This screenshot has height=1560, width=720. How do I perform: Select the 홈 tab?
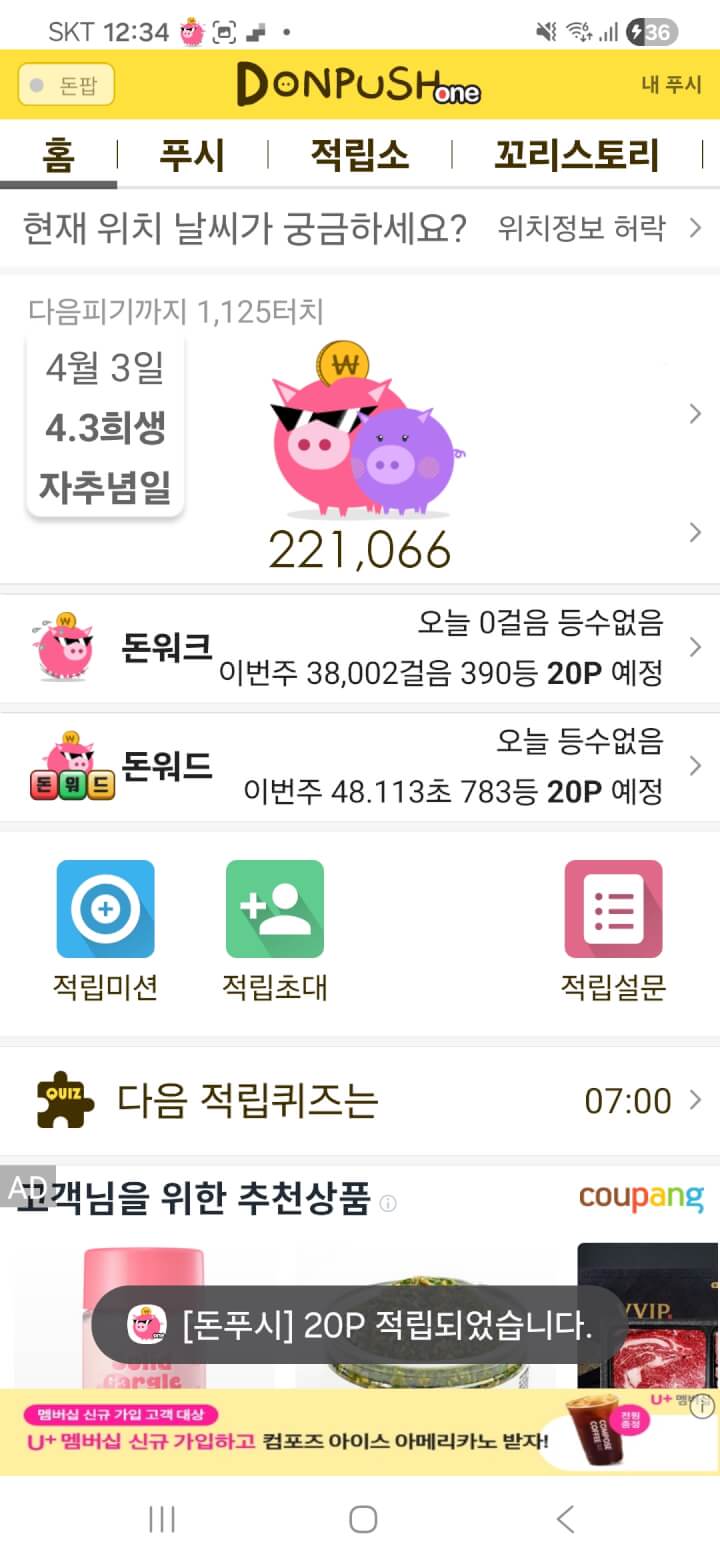58,156
